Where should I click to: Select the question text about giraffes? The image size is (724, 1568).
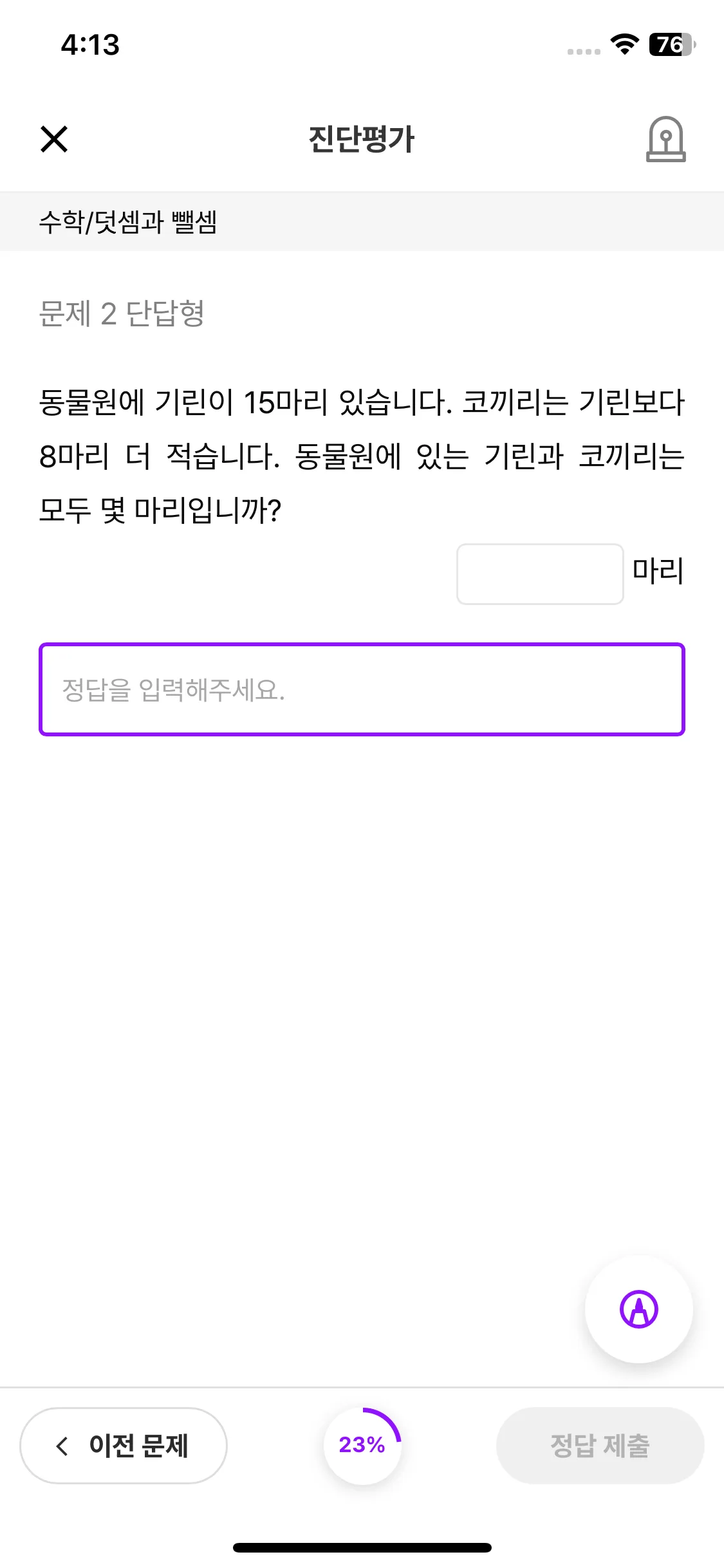tap(362, 454)
